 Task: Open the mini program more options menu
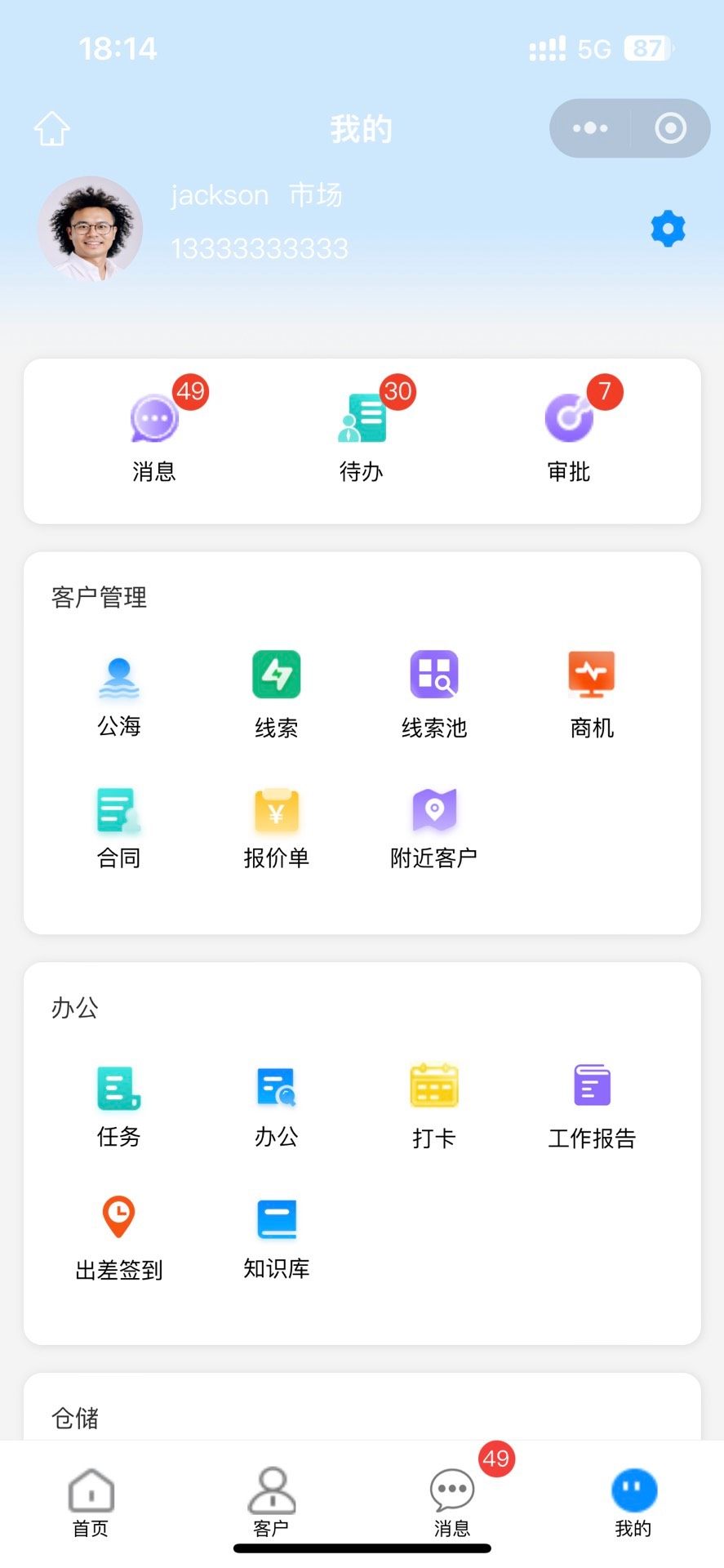click(590, 128)
